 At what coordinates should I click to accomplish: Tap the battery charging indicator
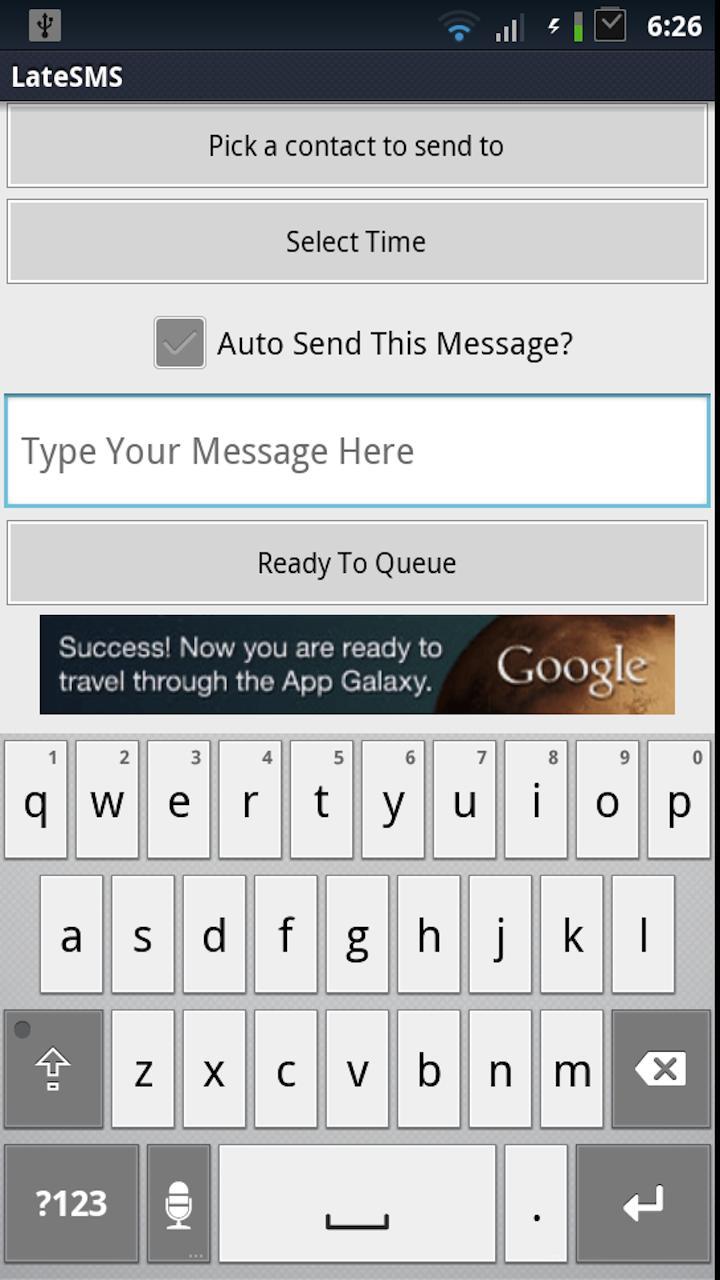tap(576, 26)
